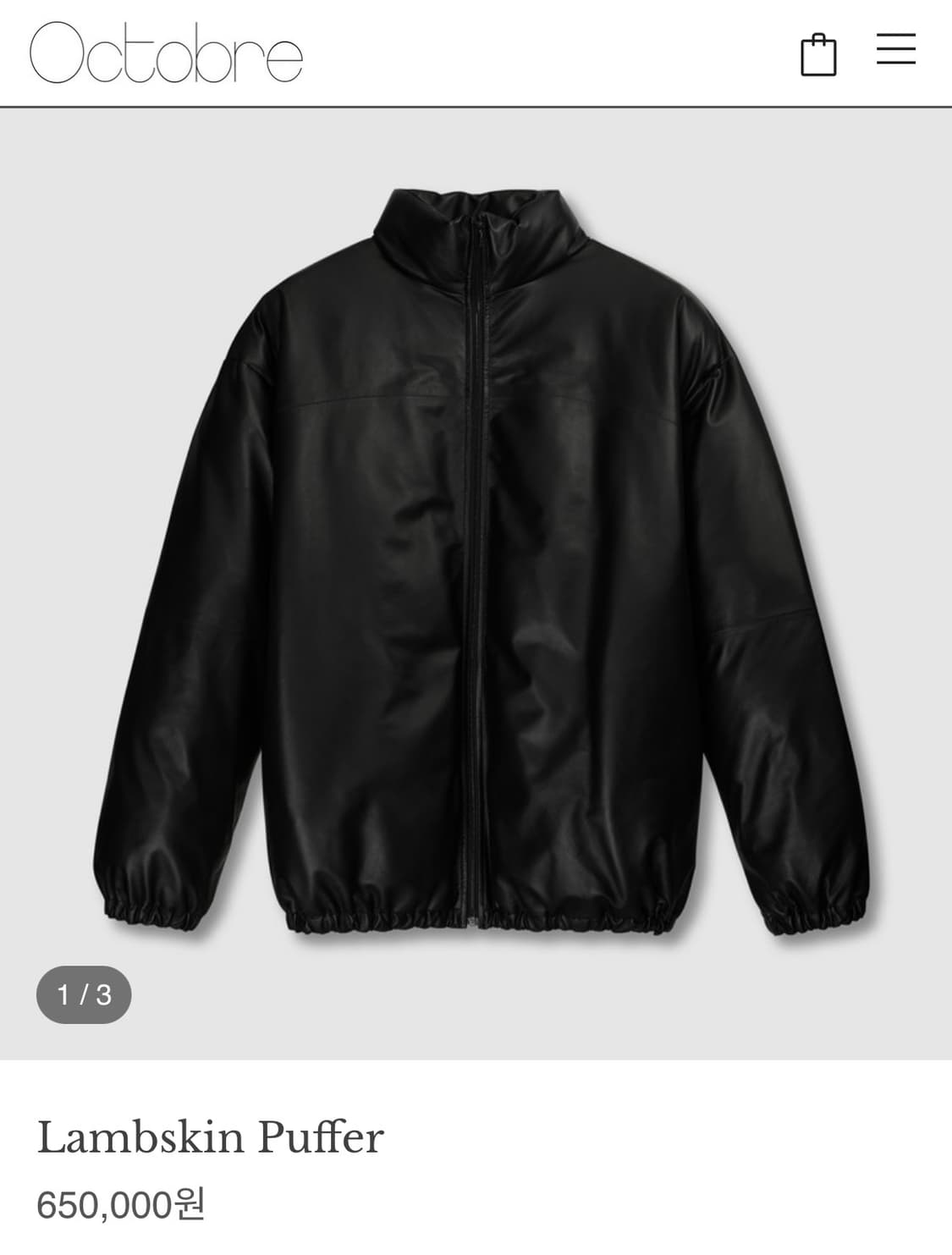
Task: Click the header area above the image
Action: [x=476, y=52]
